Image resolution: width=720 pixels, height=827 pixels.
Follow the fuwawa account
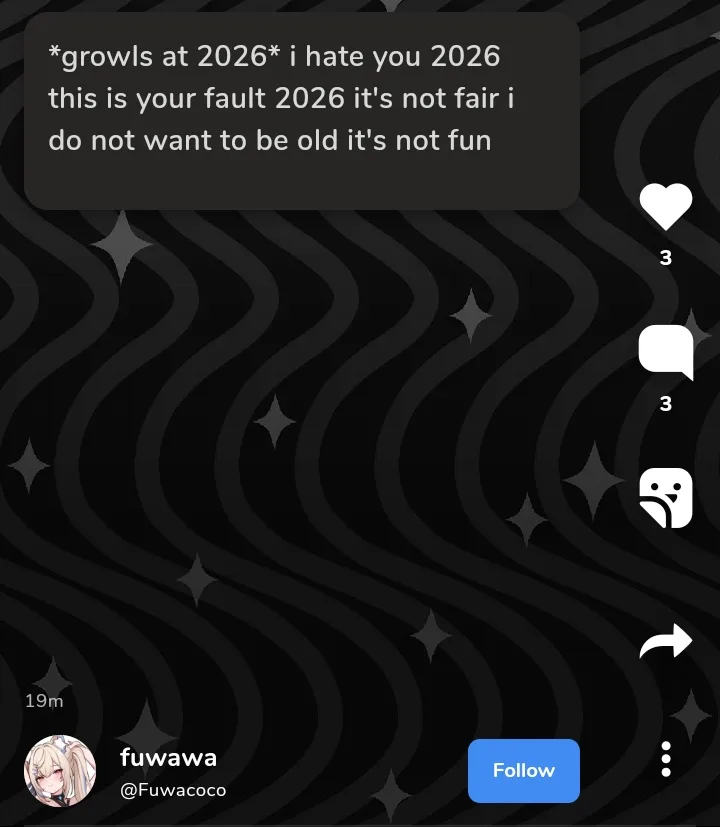pos(523,770)
